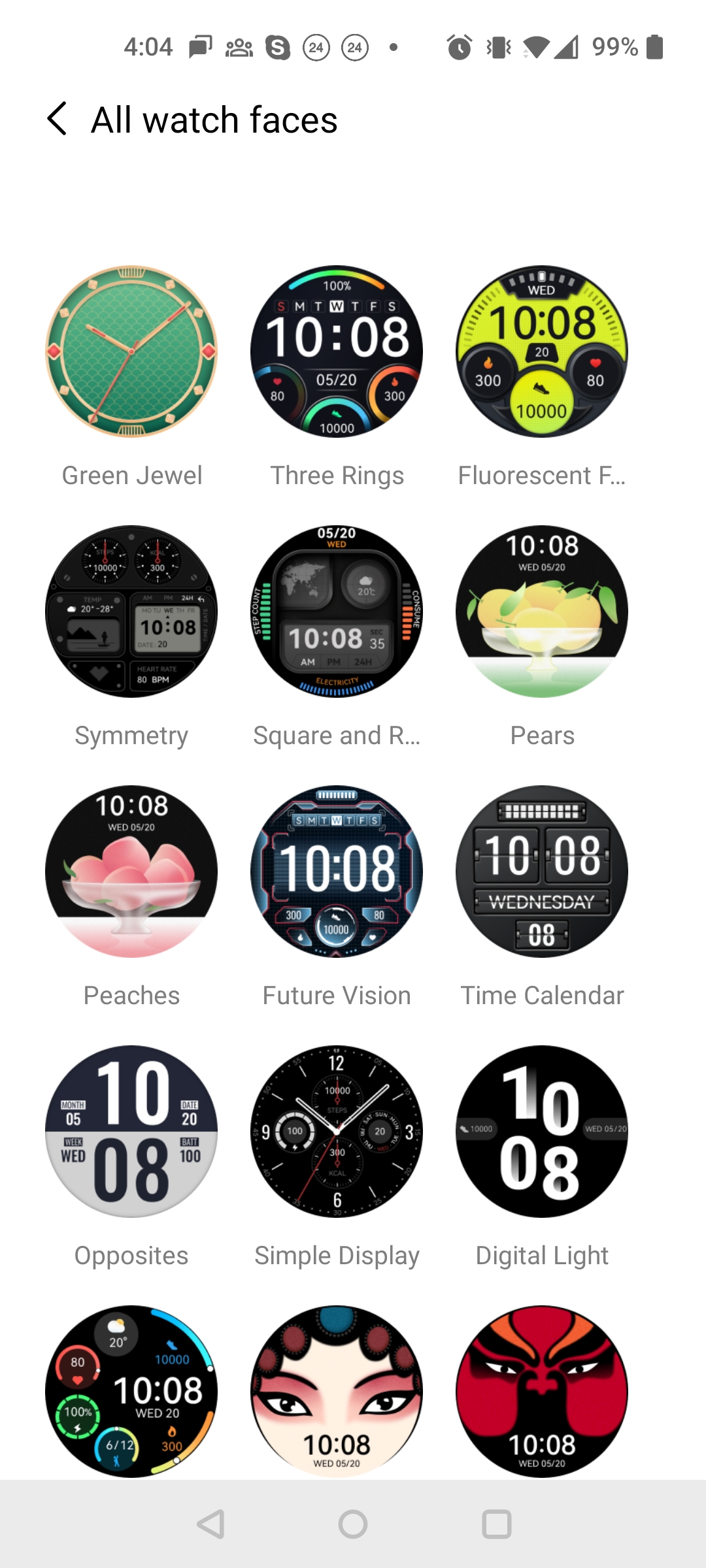Pick the Digital Light watch face
The width and height of the screenshot is (706, 1568).
542,1132
